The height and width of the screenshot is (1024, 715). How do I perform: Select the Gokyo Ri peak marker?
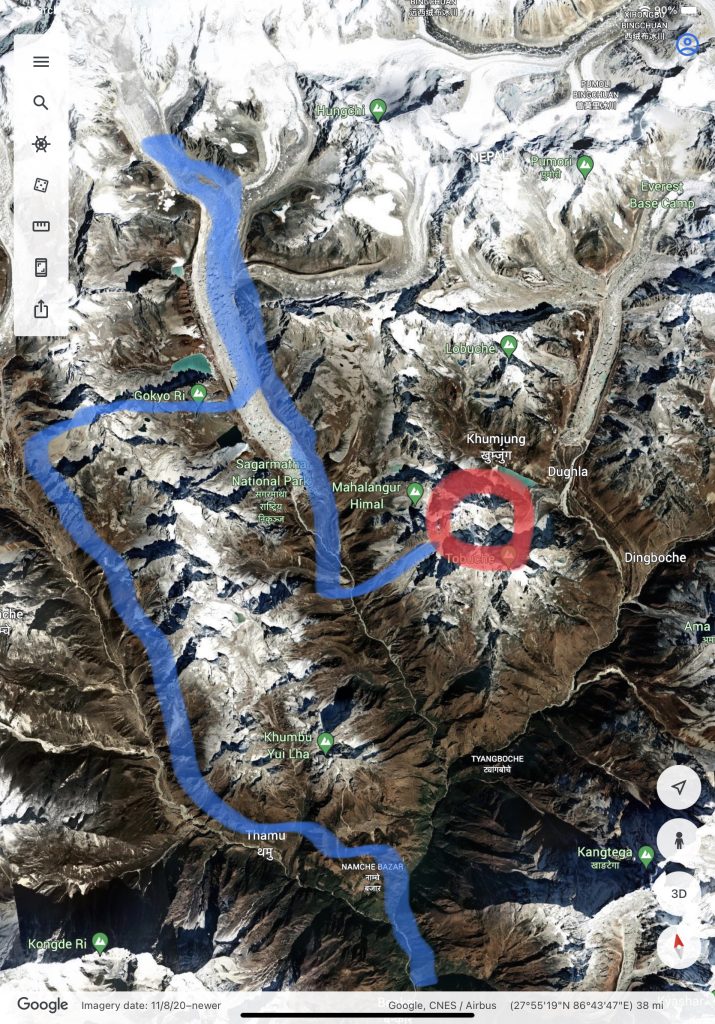(x=198, y=395)
